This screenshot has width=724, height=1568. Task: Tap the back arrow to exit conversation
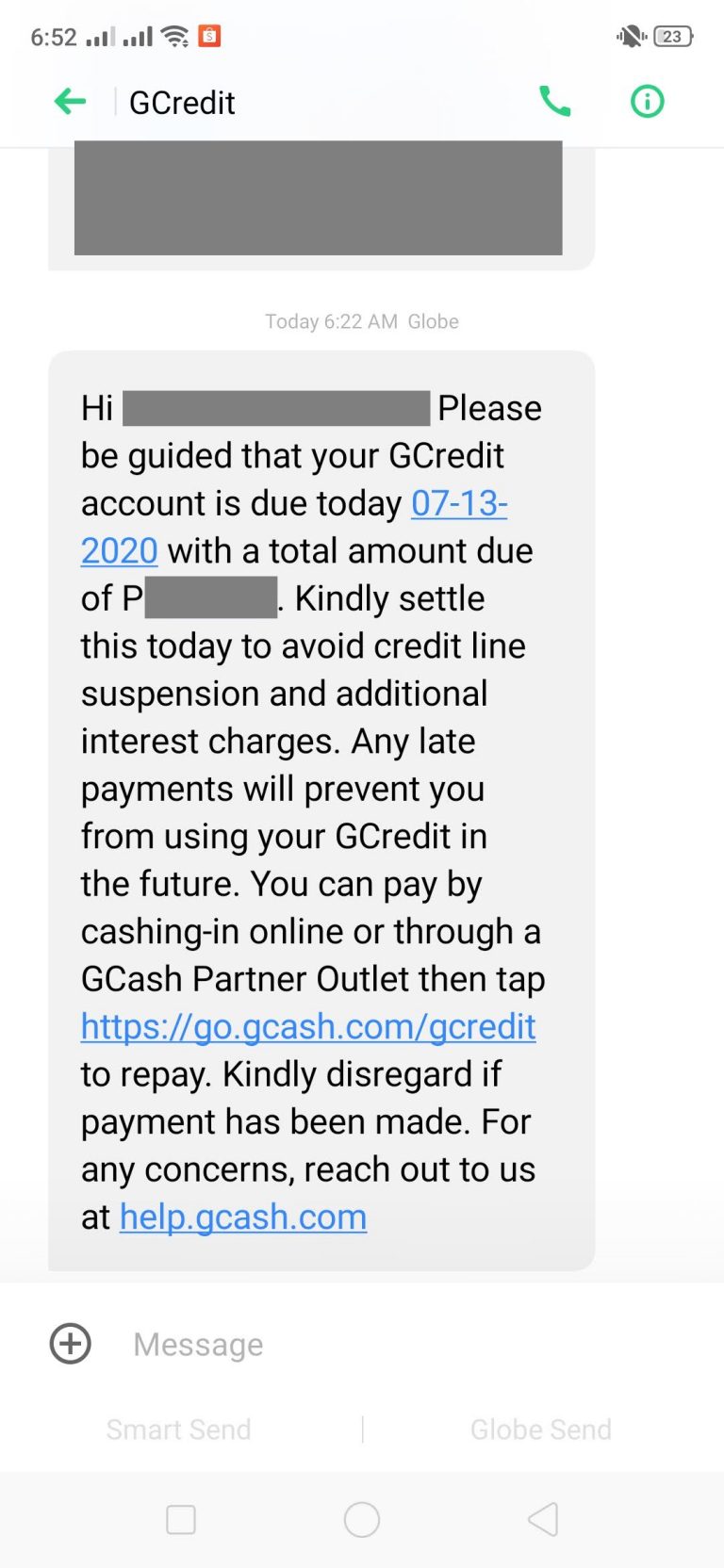(70, 101)
